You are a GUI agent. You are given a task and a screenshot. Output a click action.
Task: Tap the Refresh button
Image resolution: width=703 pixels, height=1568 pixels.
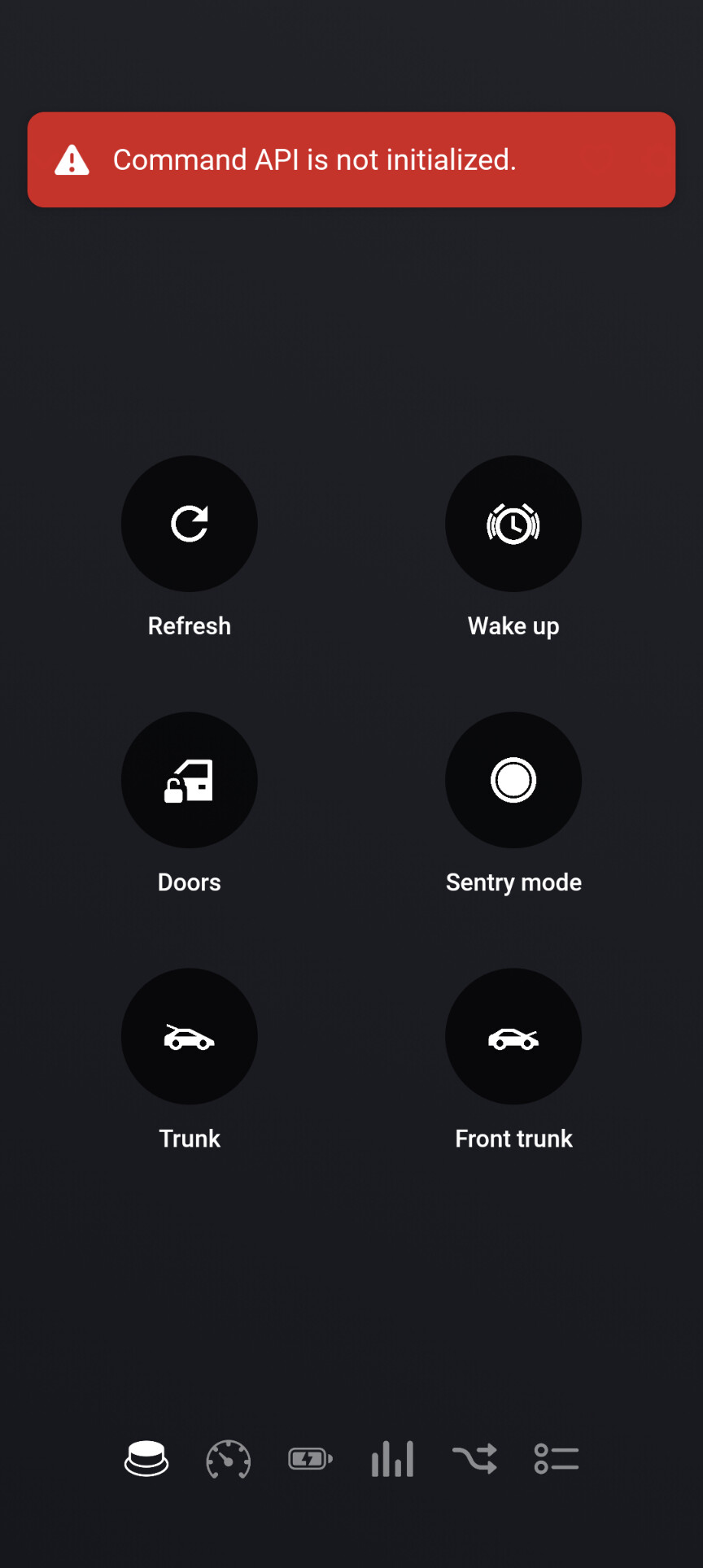tap(190, 524)
